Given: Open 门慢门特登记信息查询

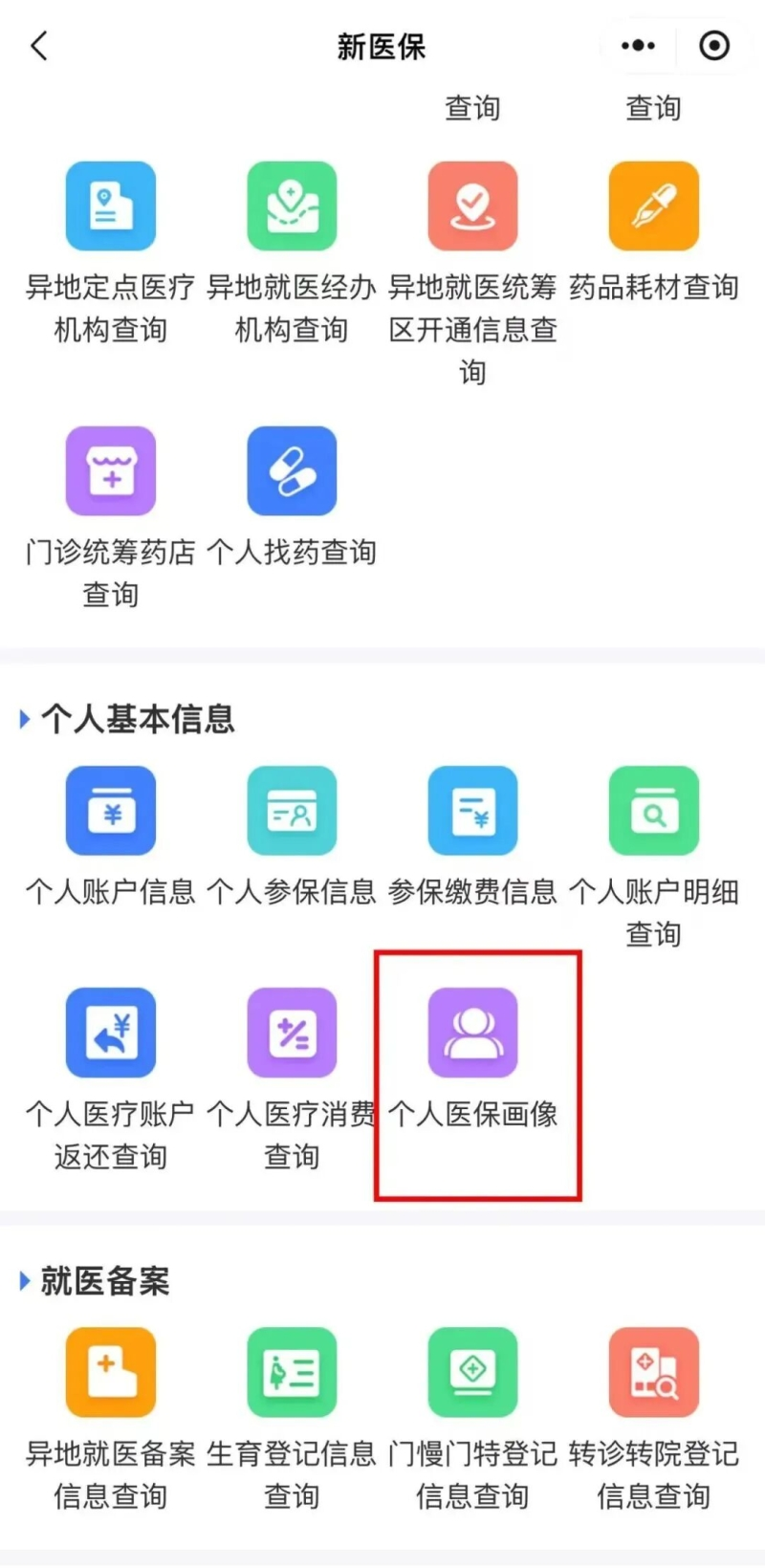Looking at the screenshot, I should pos(472,1372).
